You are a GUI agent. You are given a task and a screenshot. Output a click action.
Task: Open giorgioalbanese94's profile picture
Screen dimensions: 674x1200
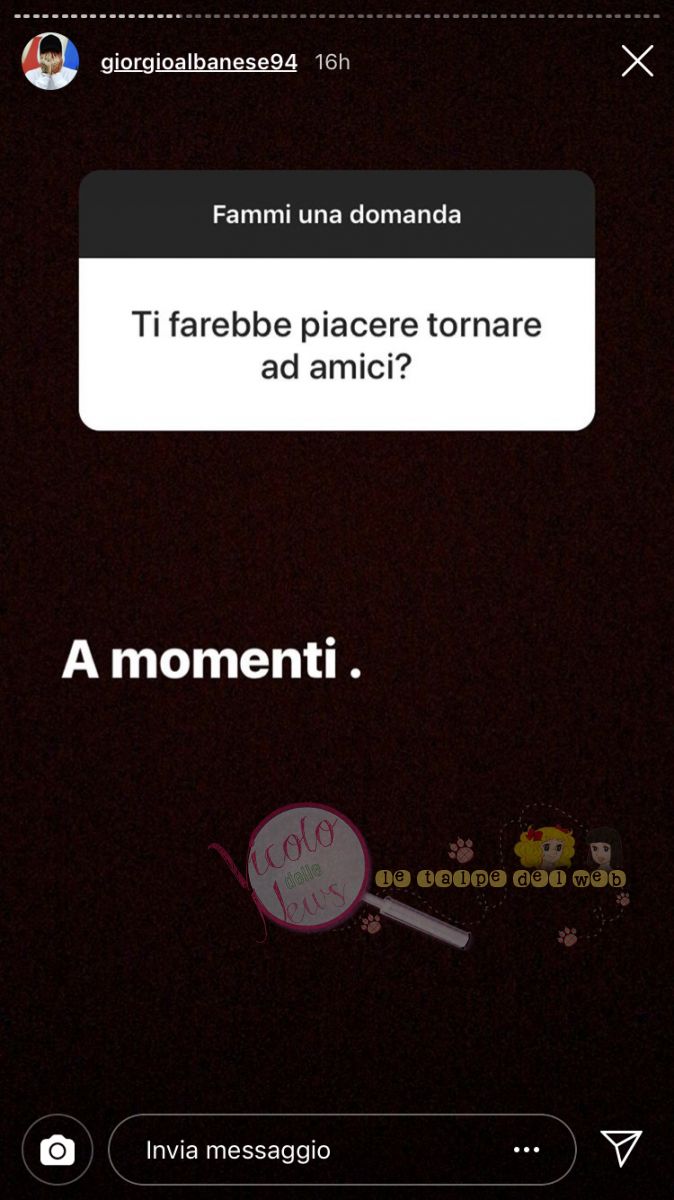[50, 62]
